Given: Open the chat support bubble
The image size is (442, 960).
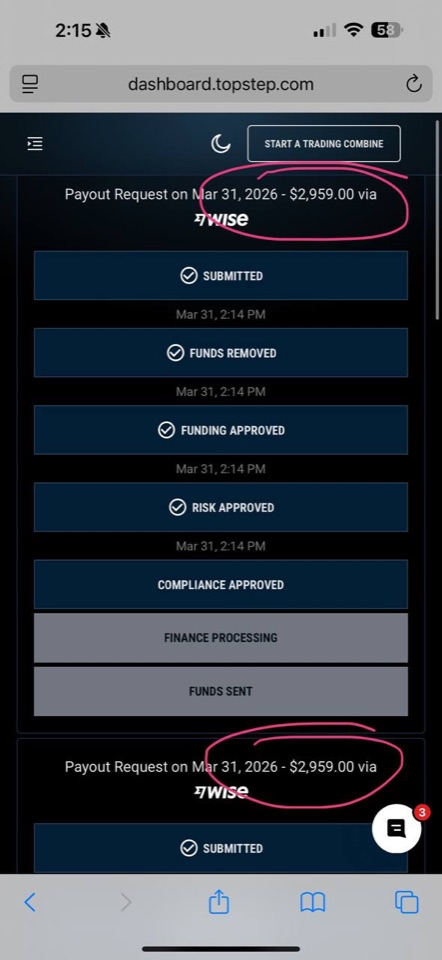Looking at the screenshot, I should tap(397, 828).
